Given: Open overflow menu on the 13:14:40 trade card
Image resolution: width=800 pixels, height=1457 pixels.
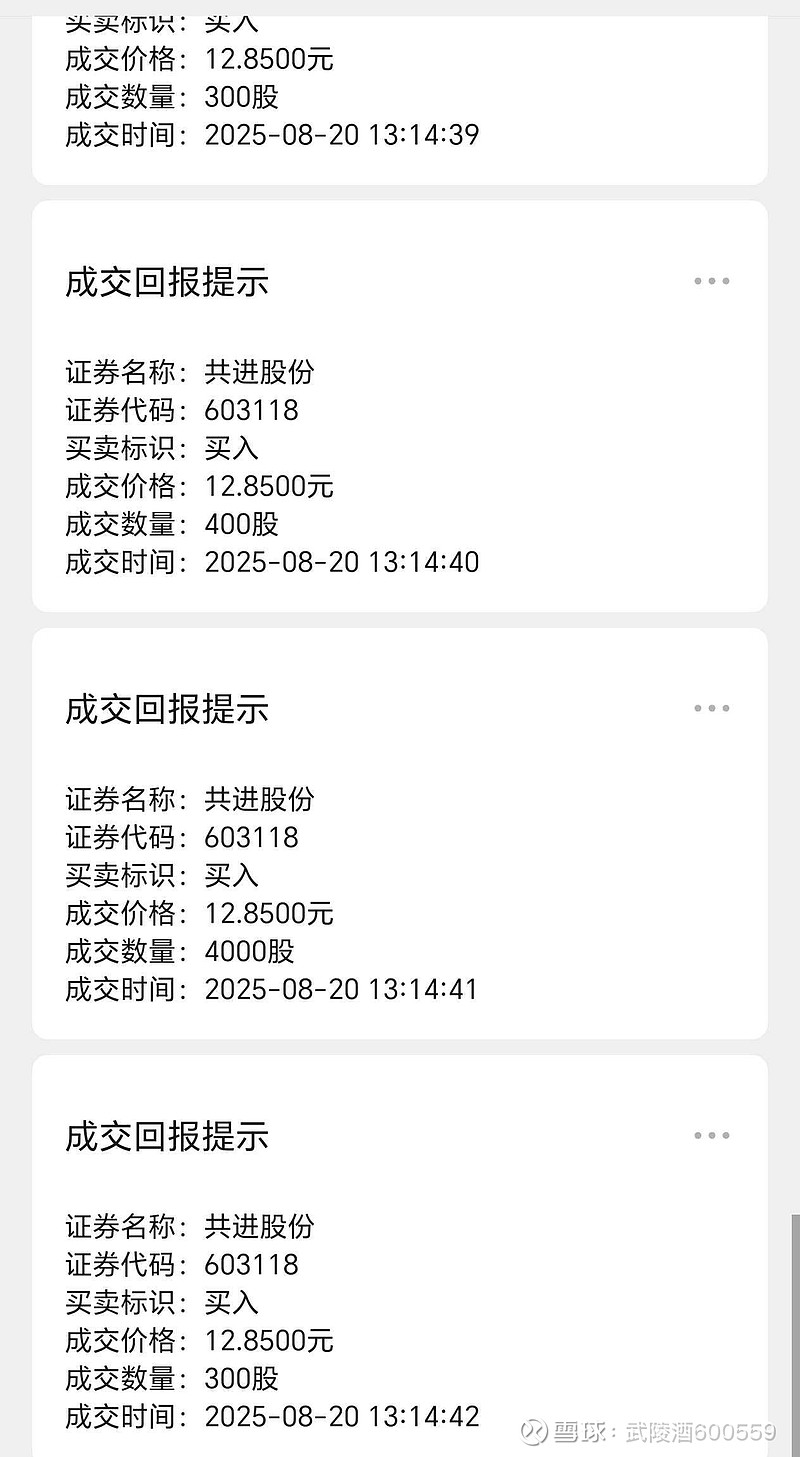Looking at the screenshot, I should click(x=712, y=281).
